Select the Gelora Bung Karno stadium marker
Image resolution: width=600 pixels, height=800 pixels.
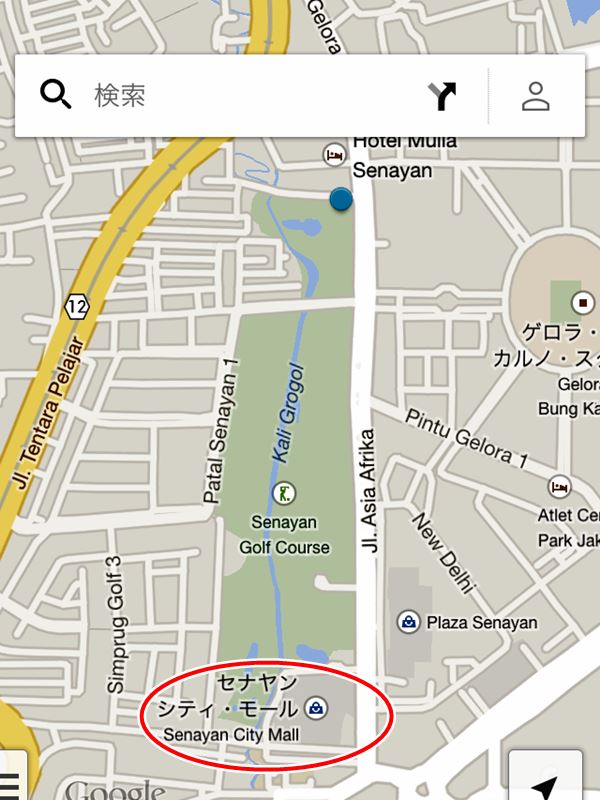pos(582,302)
